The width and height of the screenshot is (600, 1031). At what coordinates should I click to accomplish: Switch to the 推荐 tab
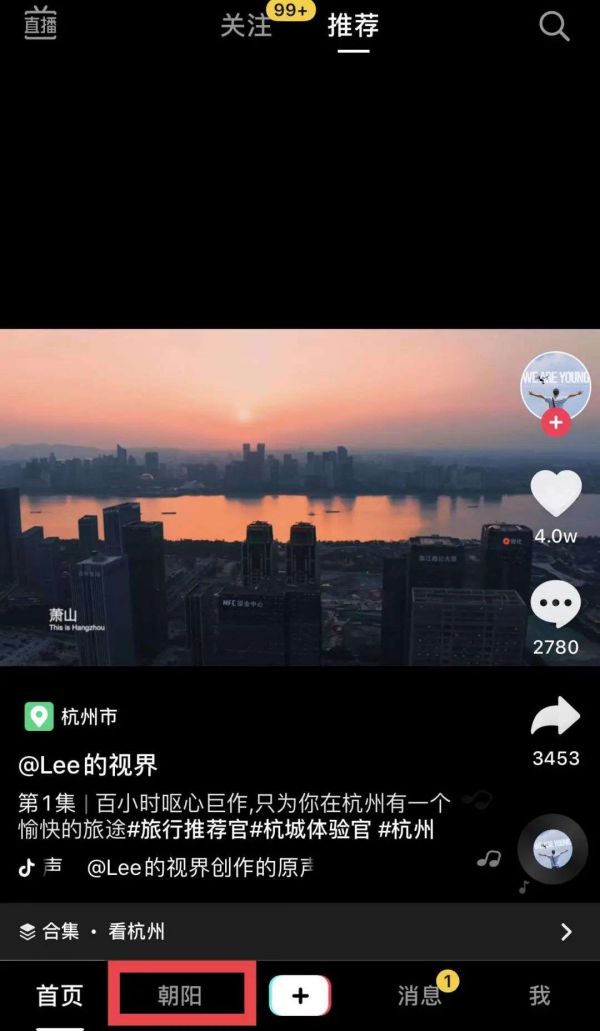pyautogui.click(x=353, y=26)
